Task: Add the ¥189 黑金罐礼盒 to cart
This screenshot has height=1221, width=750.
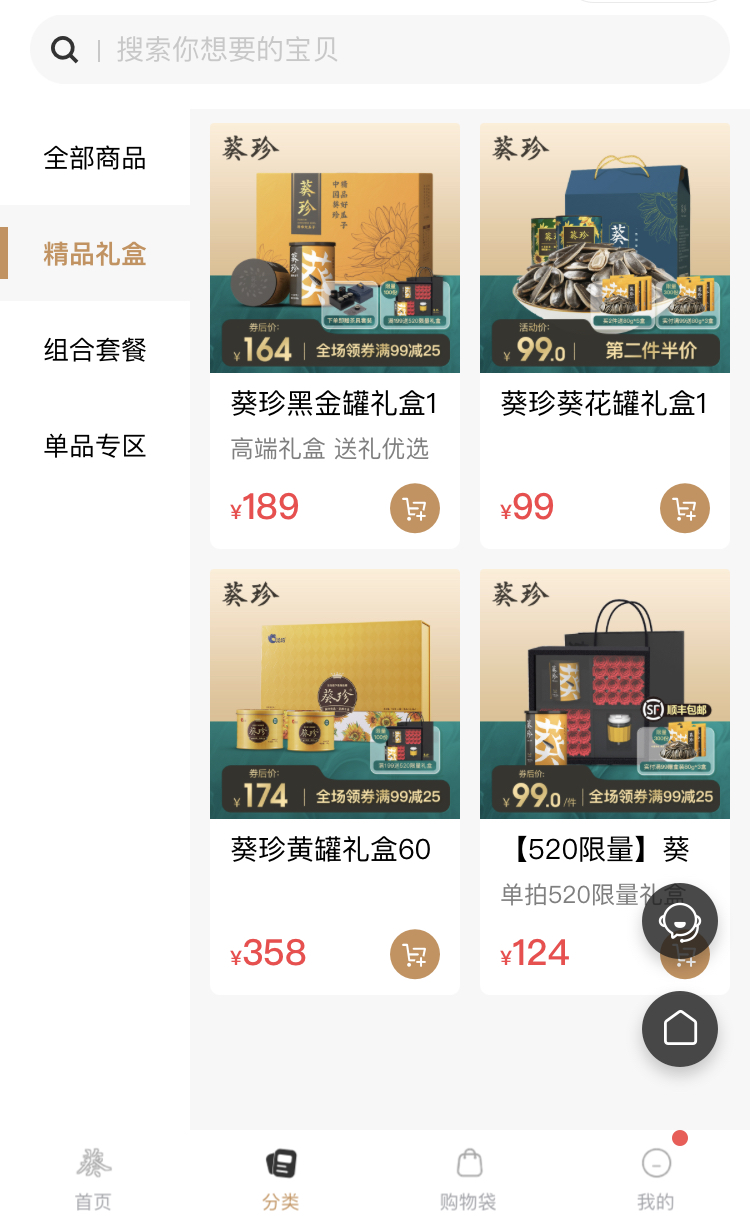Action: [414, 509]
